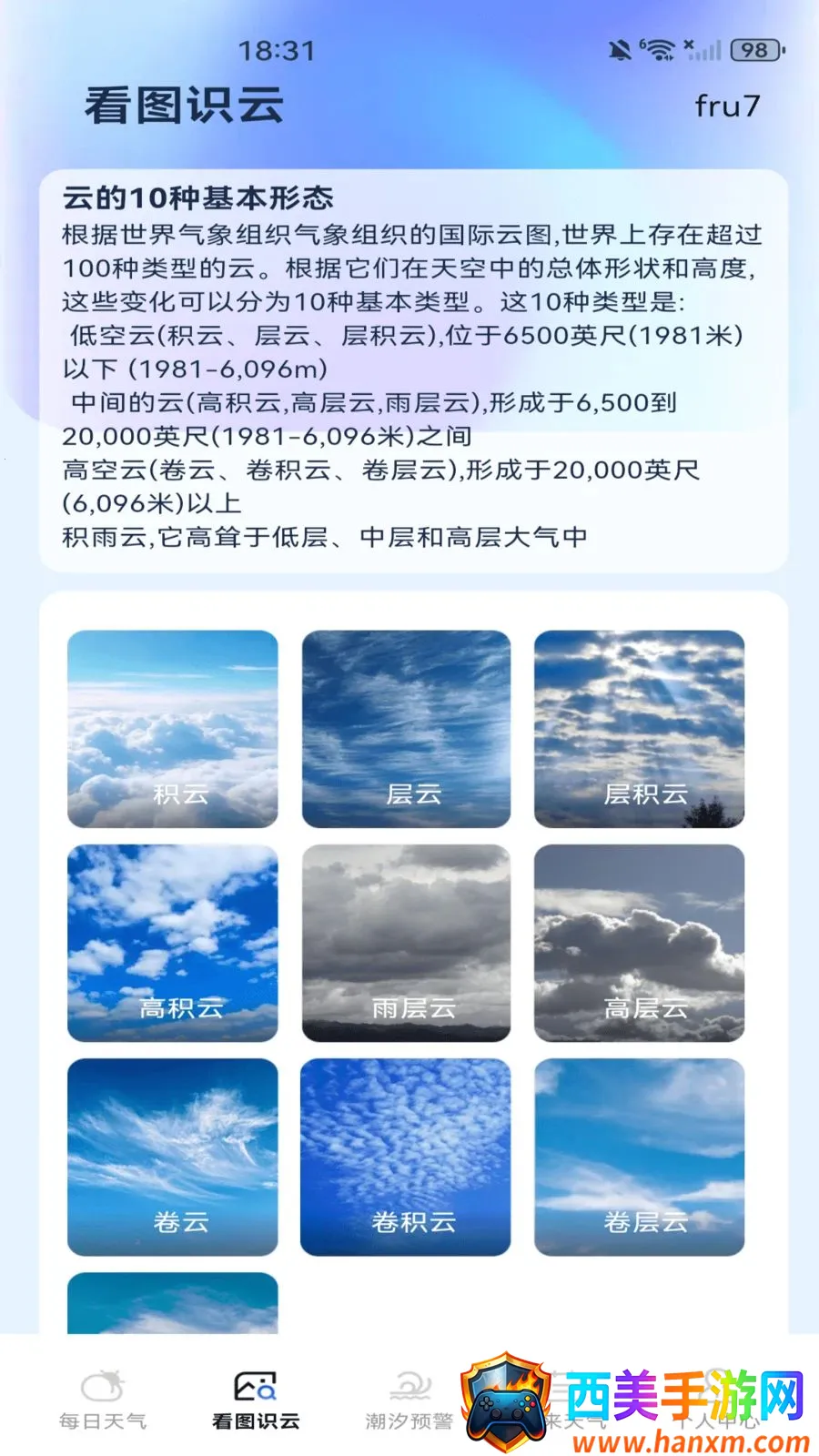819x1456 pixels.
Task: Open the 雨层云 cloud tile
Action: (406, 943)
